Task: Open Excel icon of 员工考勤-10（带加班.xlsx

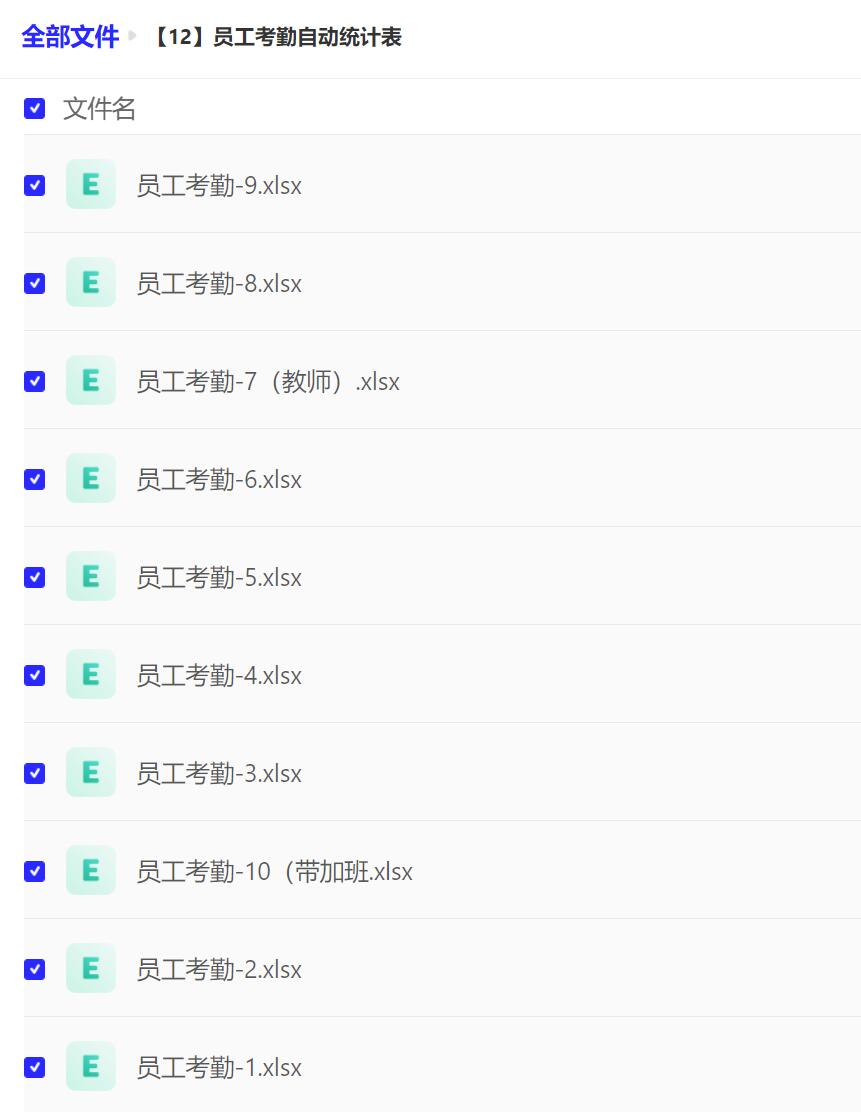Action: tap(90, 871)
